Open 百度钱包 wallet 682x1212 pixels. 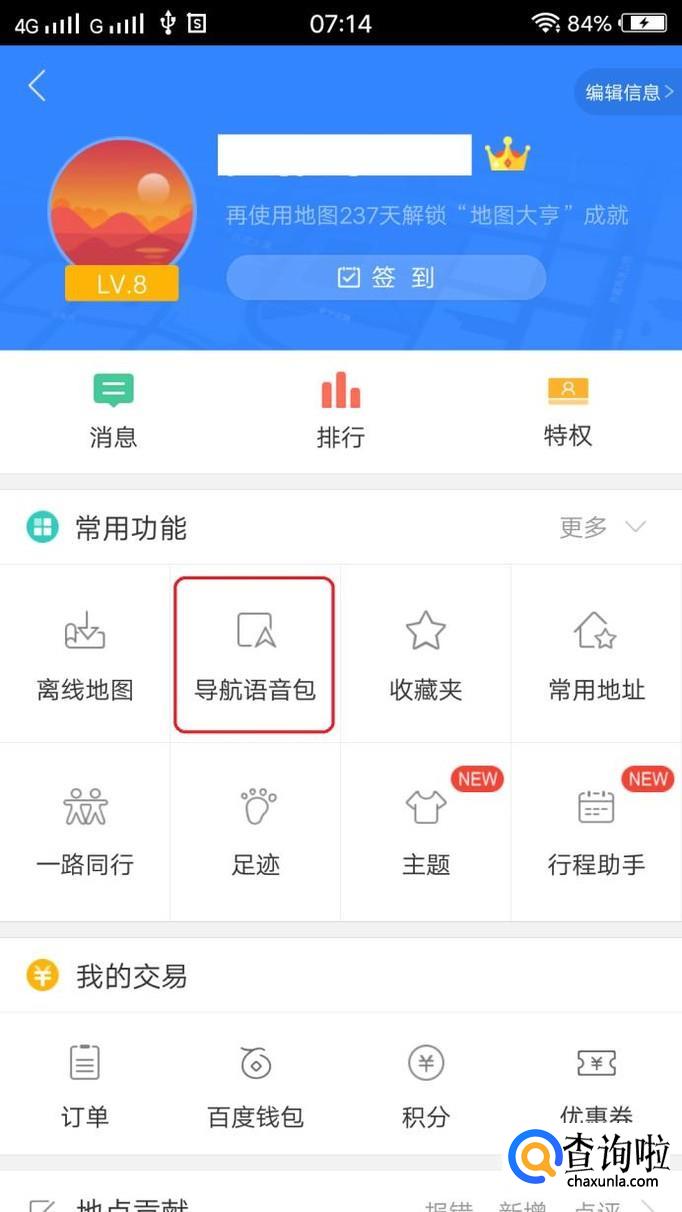(255, 1083)
